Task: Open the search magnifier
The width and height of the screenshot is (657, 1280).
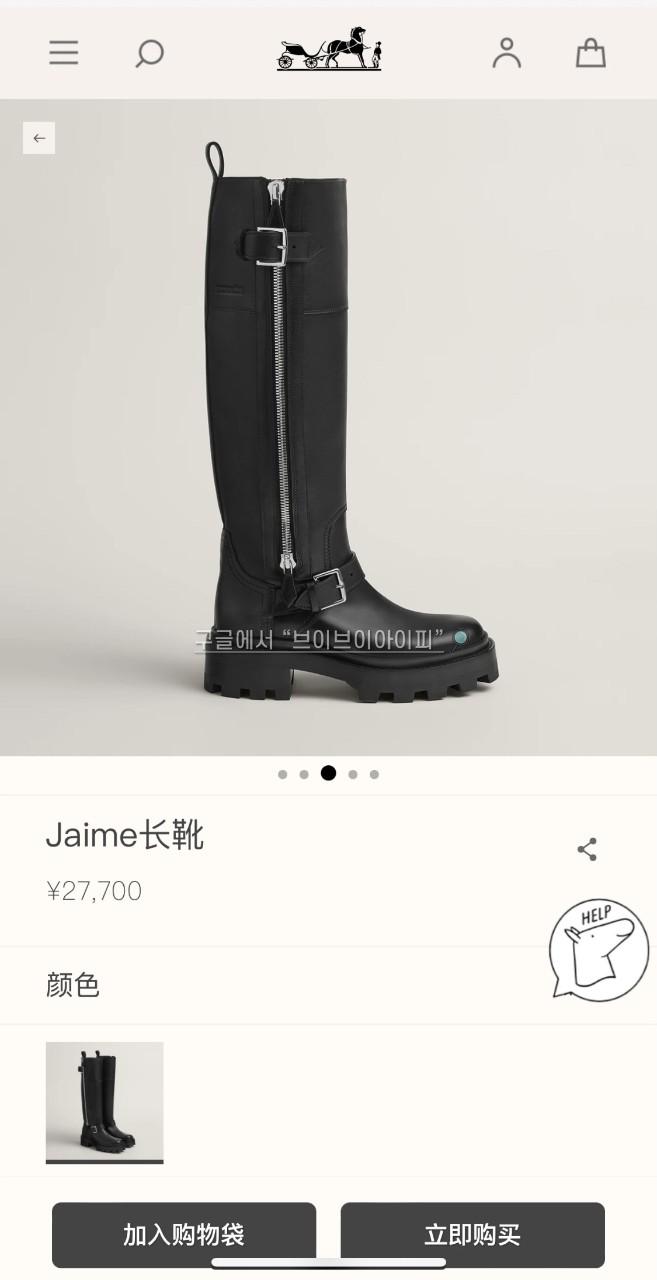Action: [149, 53]
